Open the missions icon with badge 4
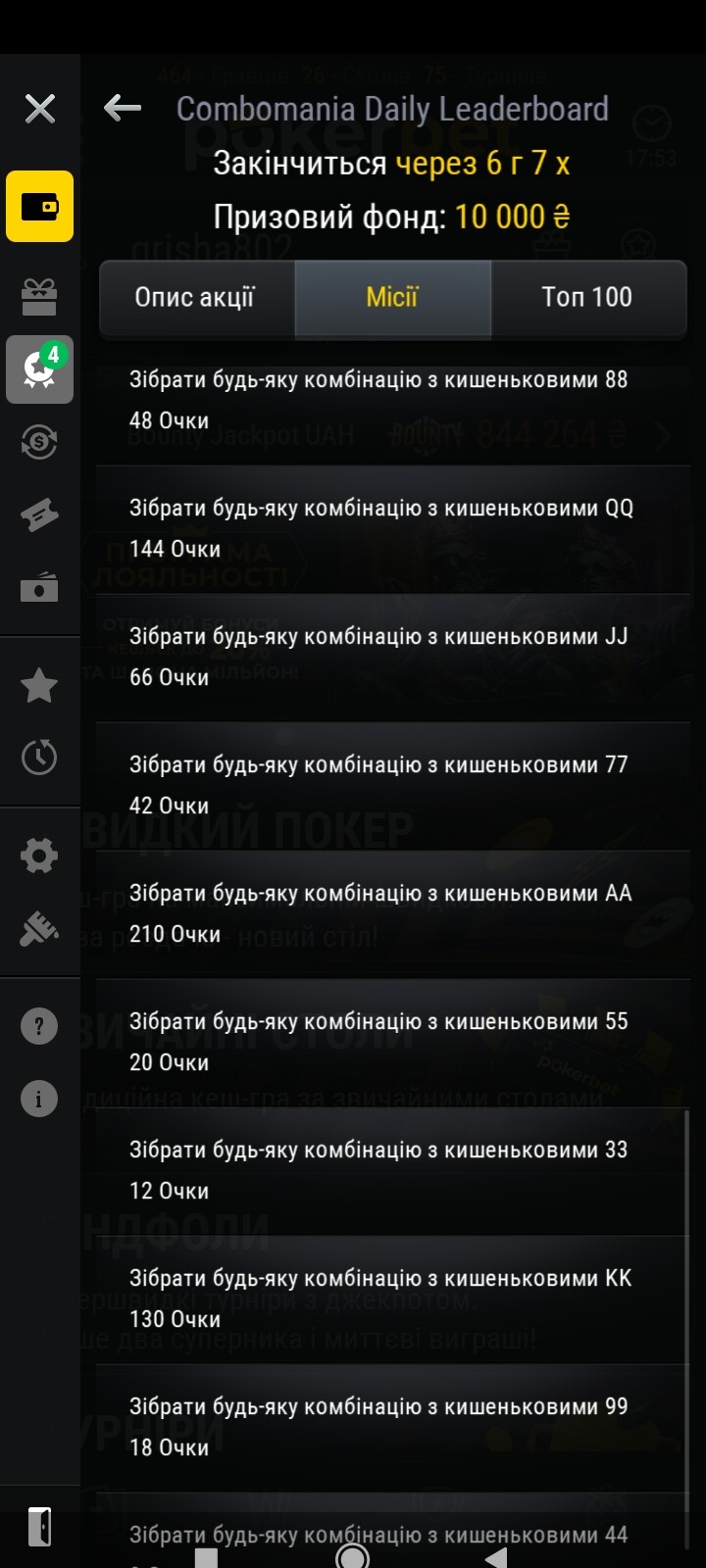 pyautogui.click(x=40, y=369)
